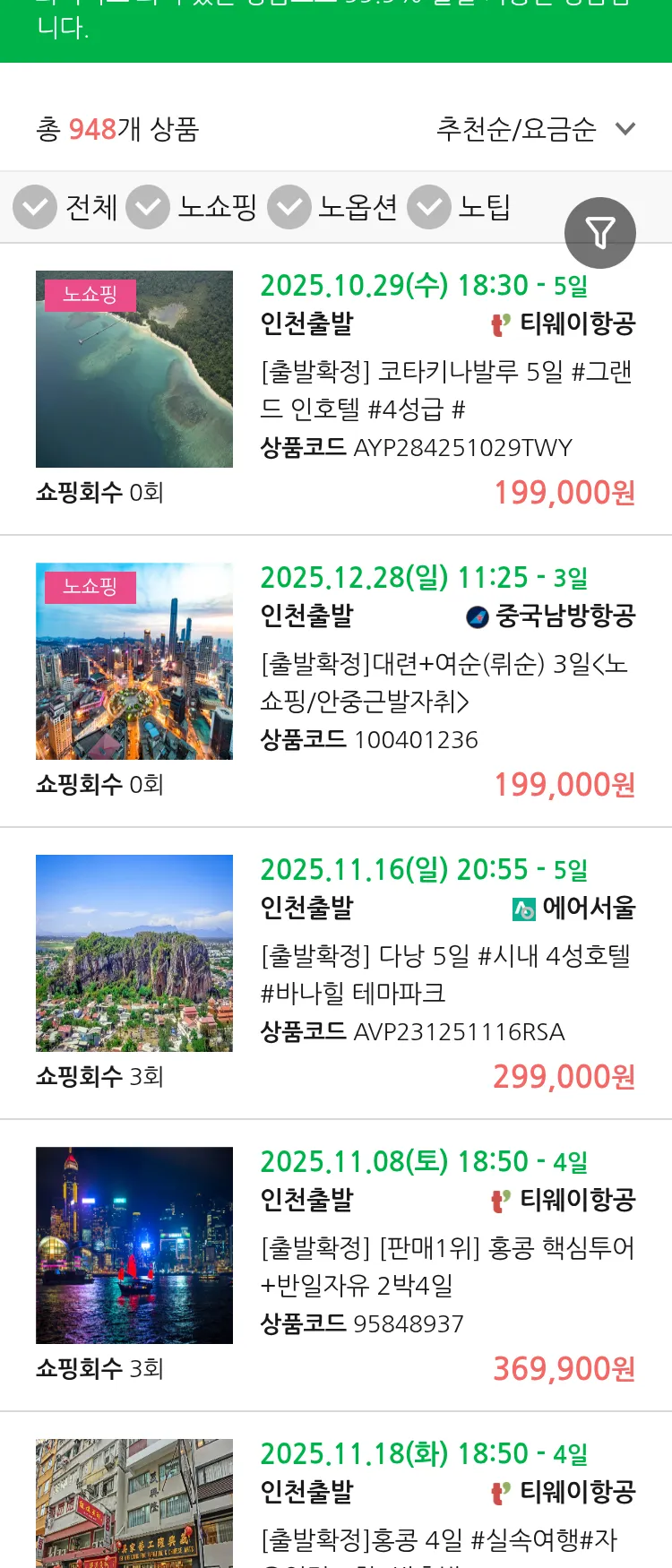Click the checkmark icon beside 전체 filter
Image resolution: width=672 pixels, height=1568 pixels.
click(35, 207)
